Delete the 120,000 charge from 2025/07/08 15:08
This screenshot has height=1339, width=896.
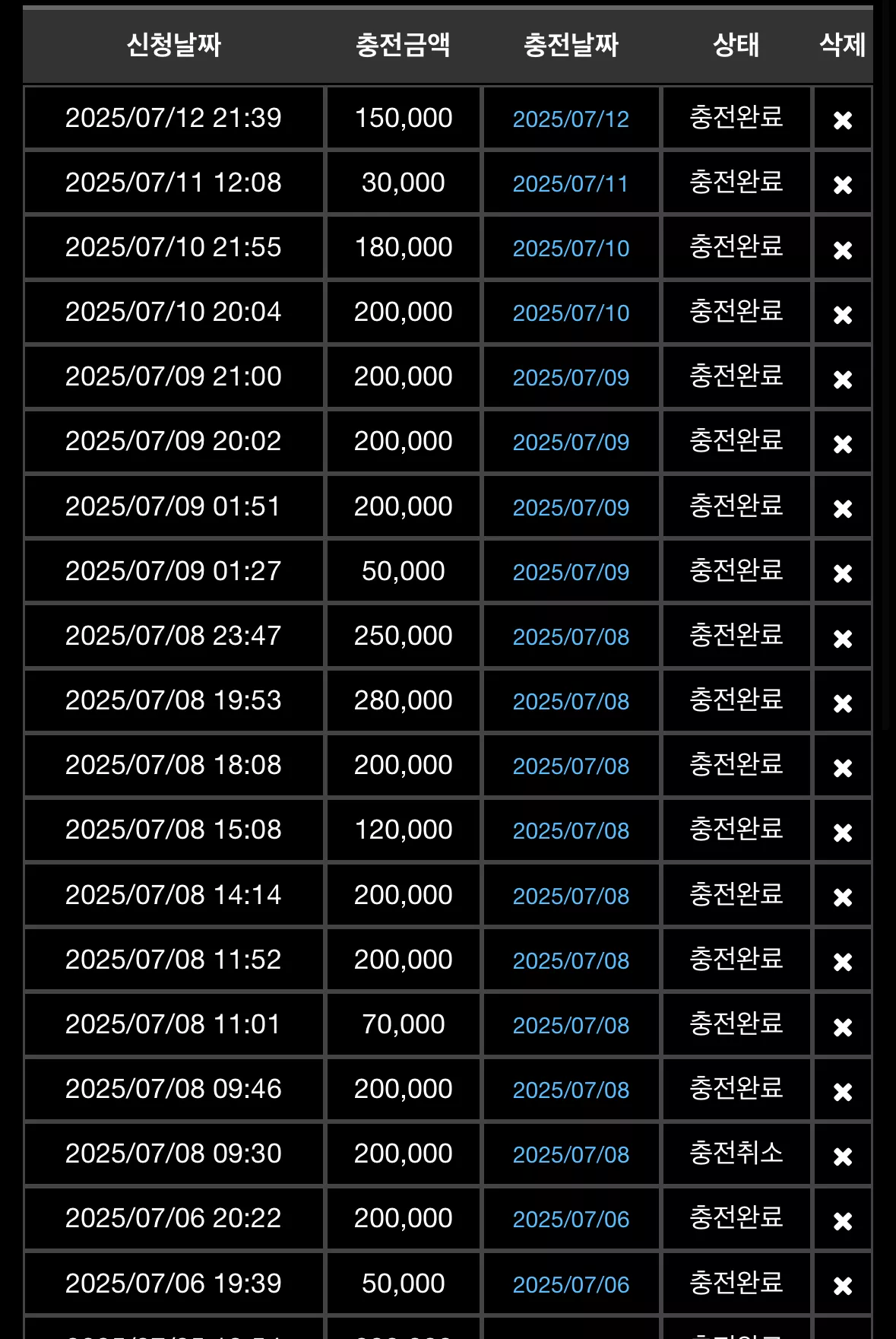[x=842, y=832]
